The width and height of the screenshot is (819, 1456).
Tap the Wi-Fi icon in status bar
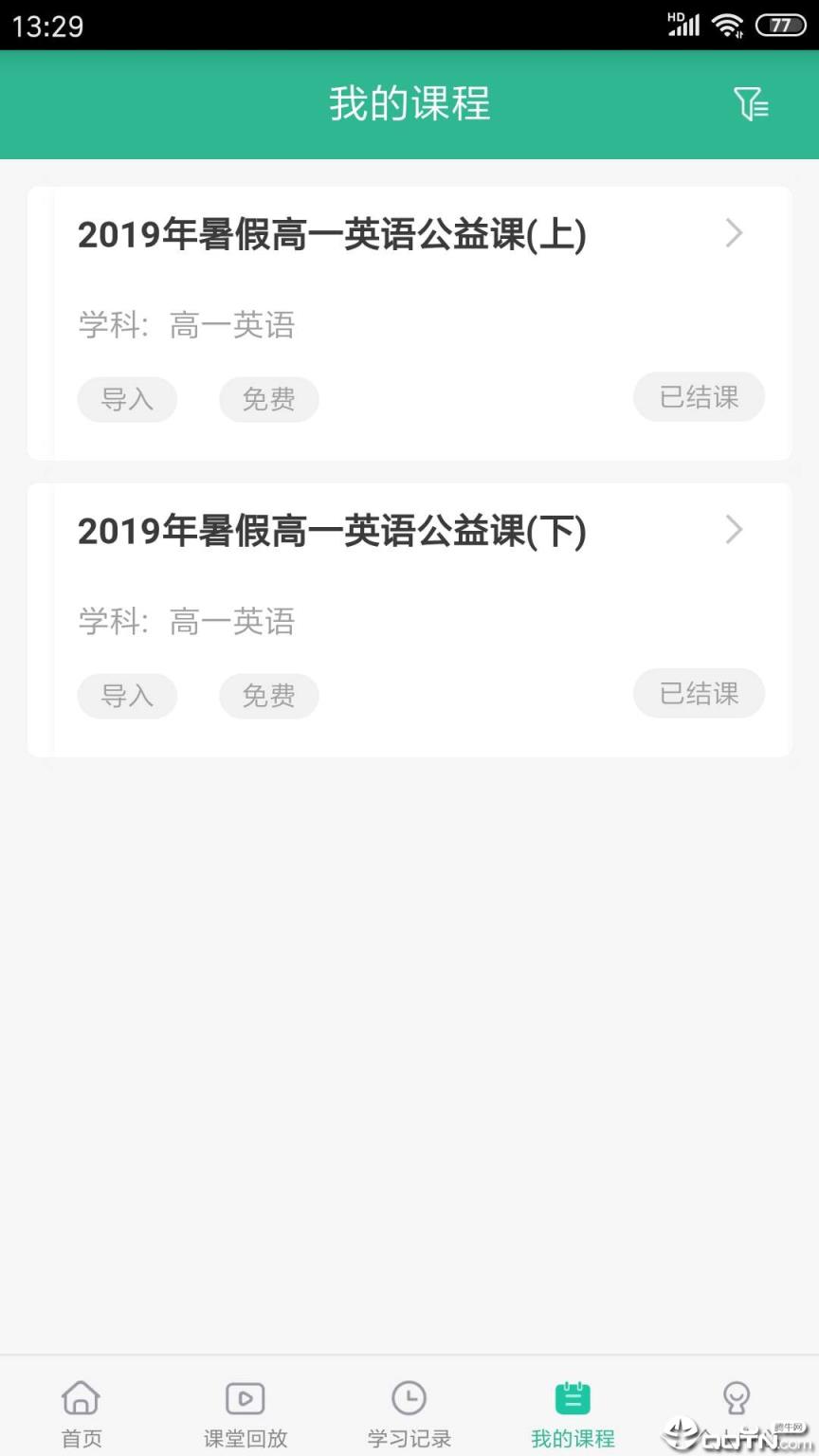pyautogui.click(x=728, y=26)
